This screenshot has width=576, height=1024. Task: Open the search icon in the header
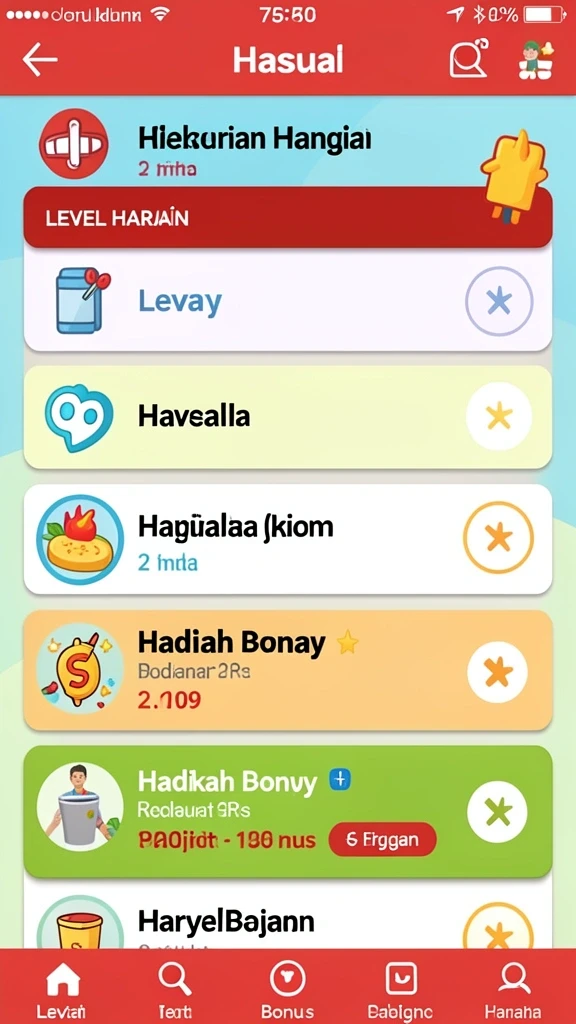pyautogui.click(x=469, y=59)
